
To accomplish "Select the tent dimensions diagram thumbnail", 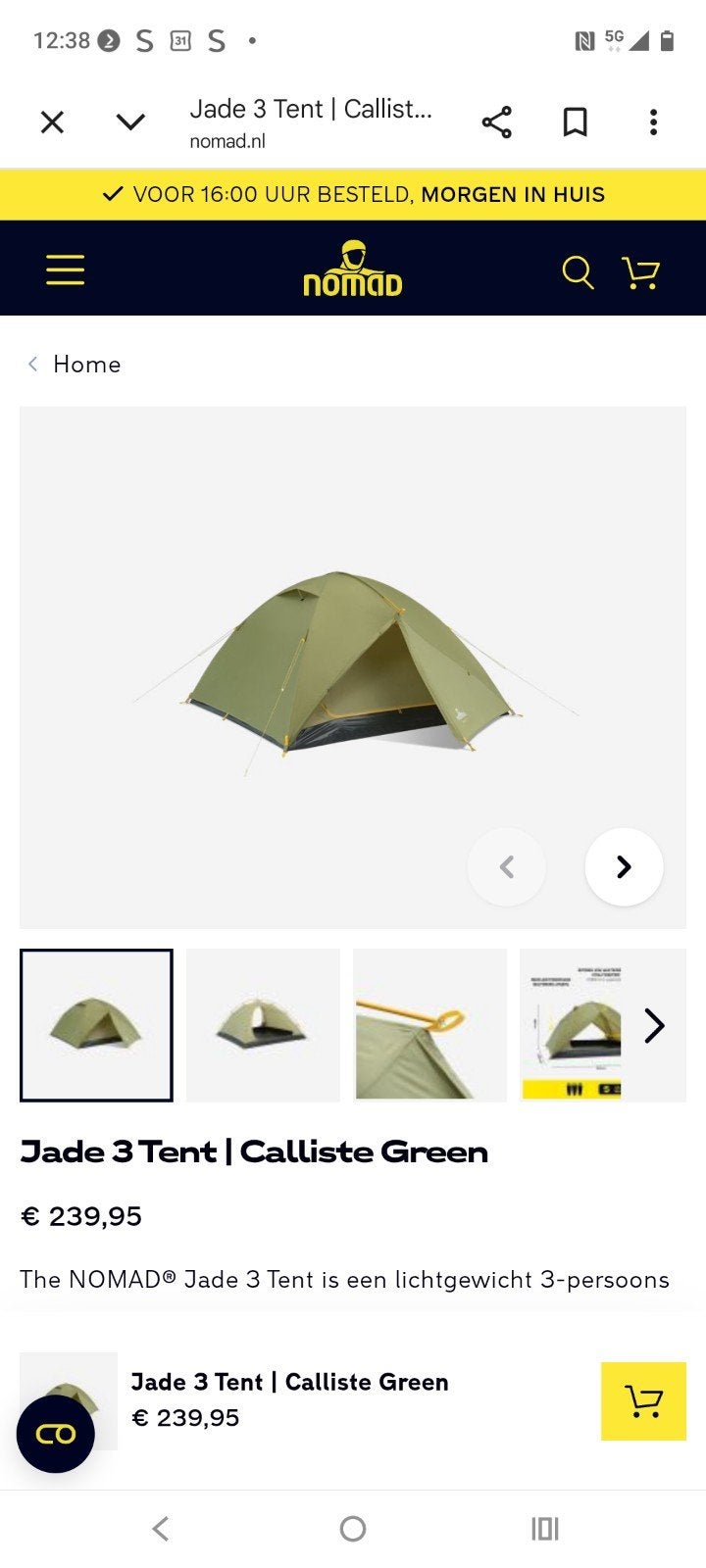I will 574,1025.
